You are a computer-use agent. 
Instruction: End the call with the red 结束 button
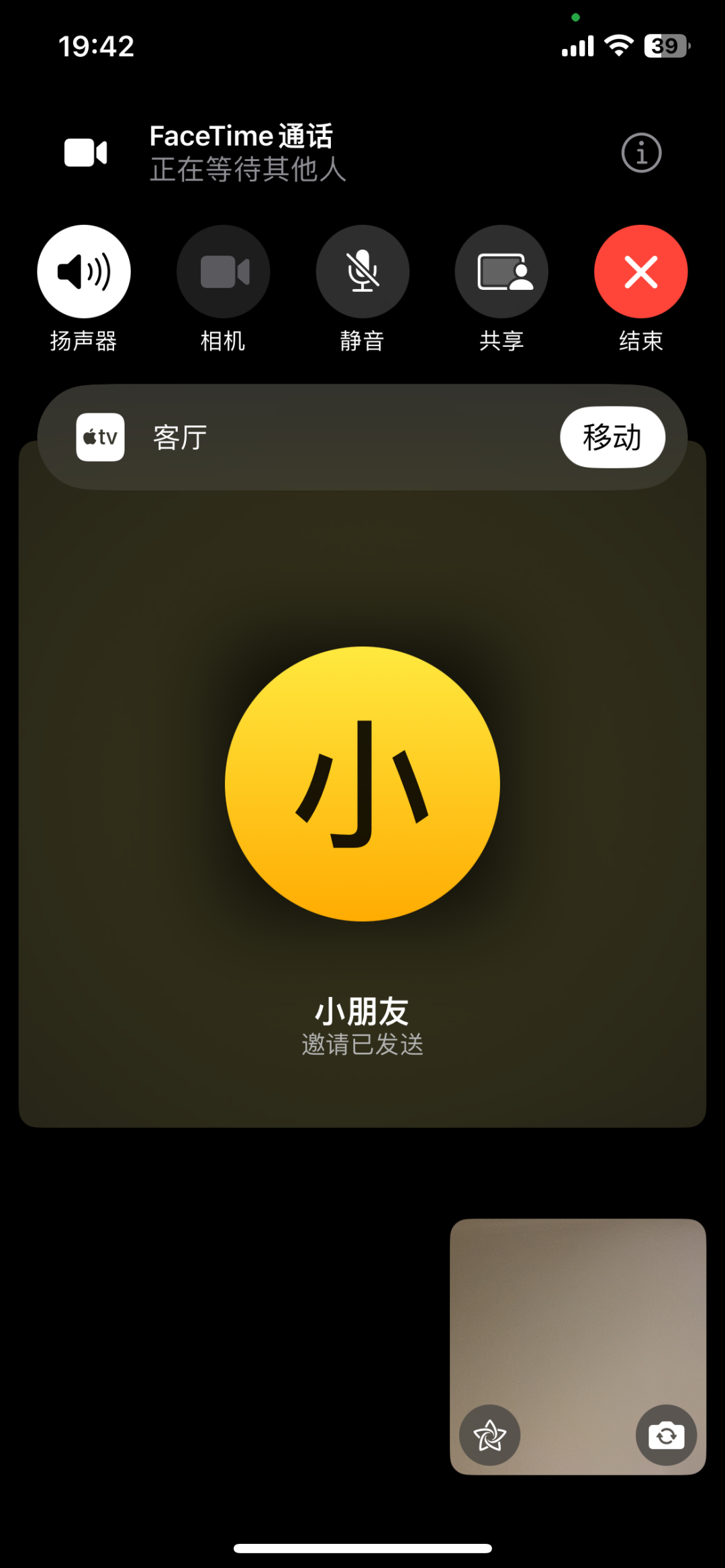click(x=640, y=270)
